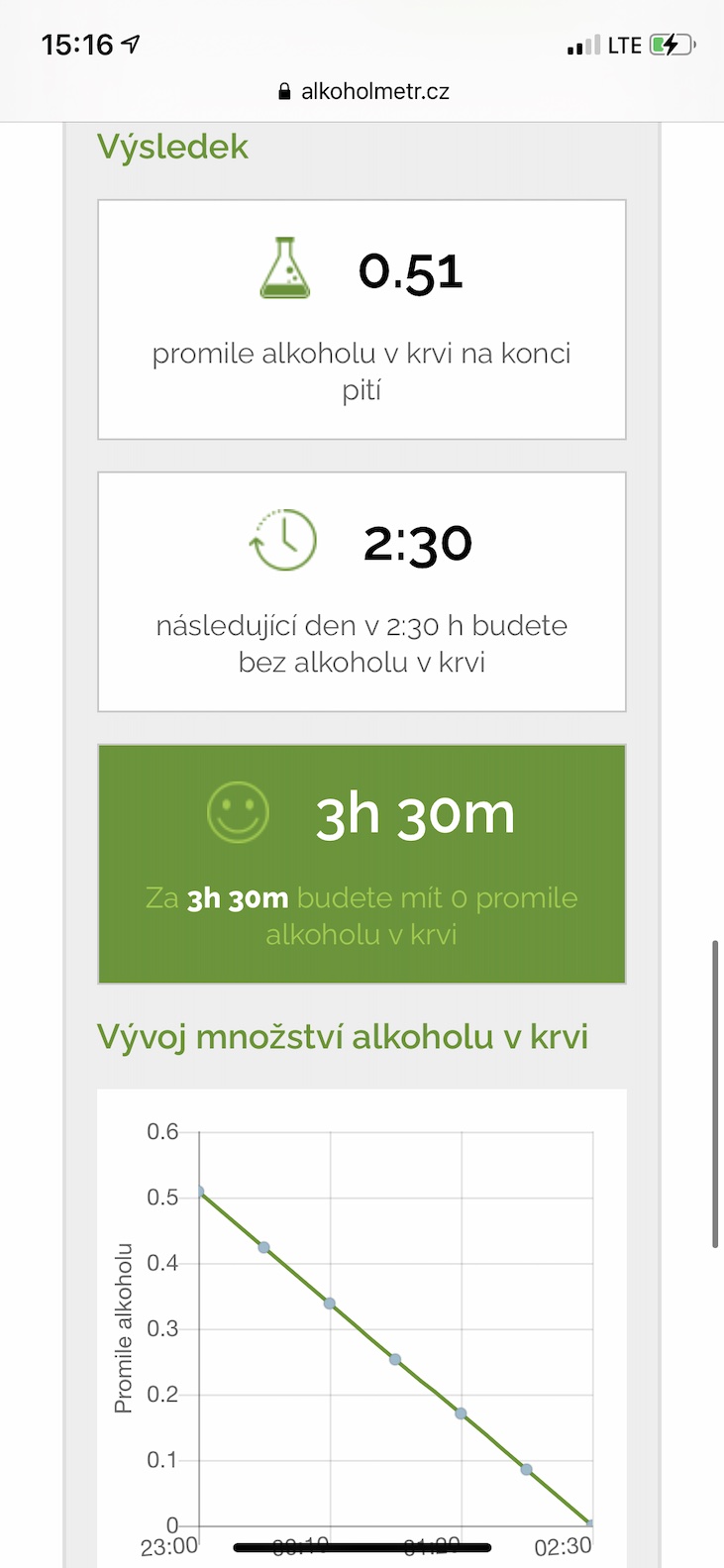Tap the chart's last data point at 02:30

[x=591, y=1524]
